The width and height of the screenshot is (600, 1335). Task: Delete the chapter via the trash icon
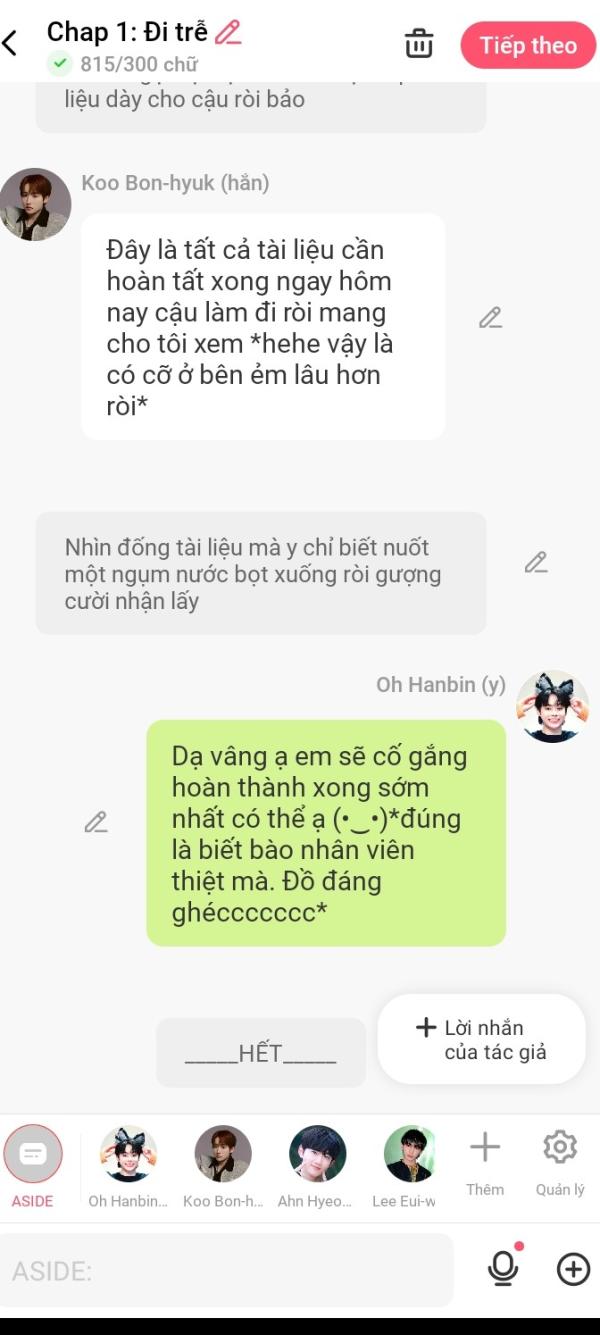pyautogui.click(x=419, y=45)
